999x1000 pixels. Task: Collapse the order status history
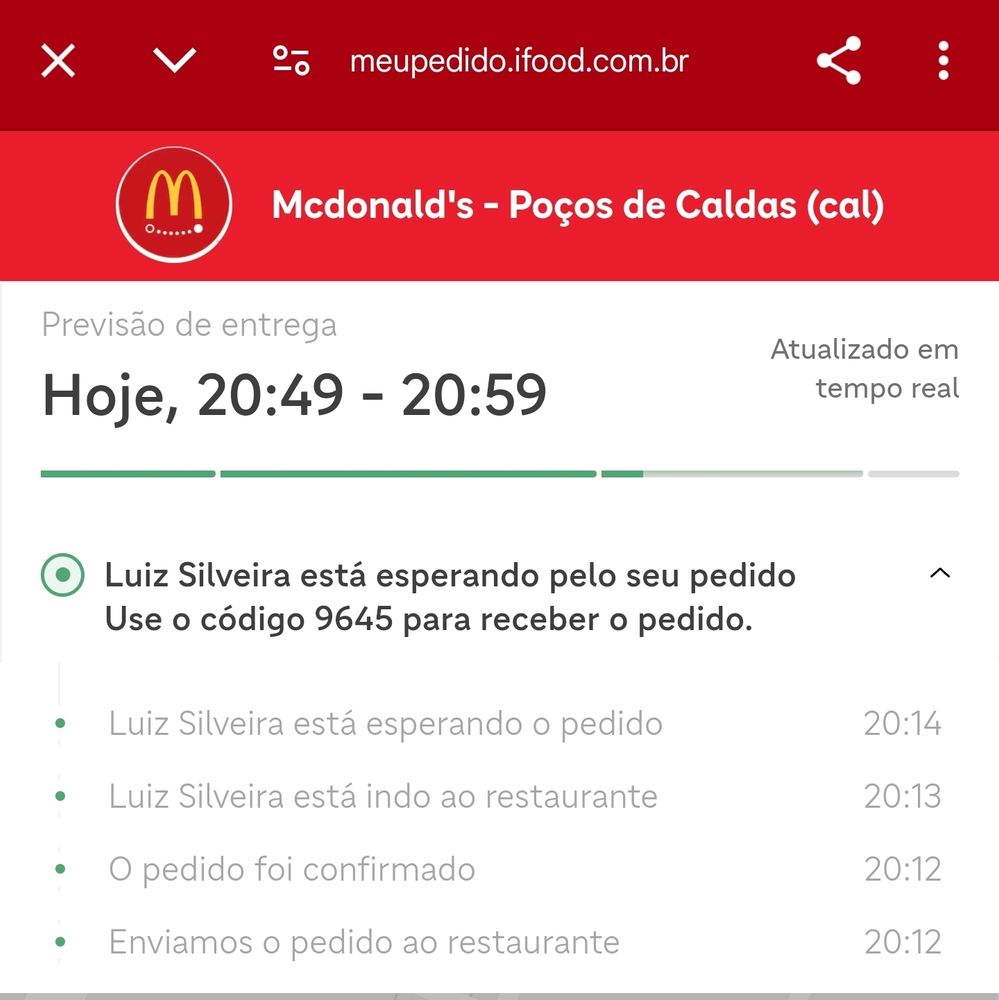point(940,573)
